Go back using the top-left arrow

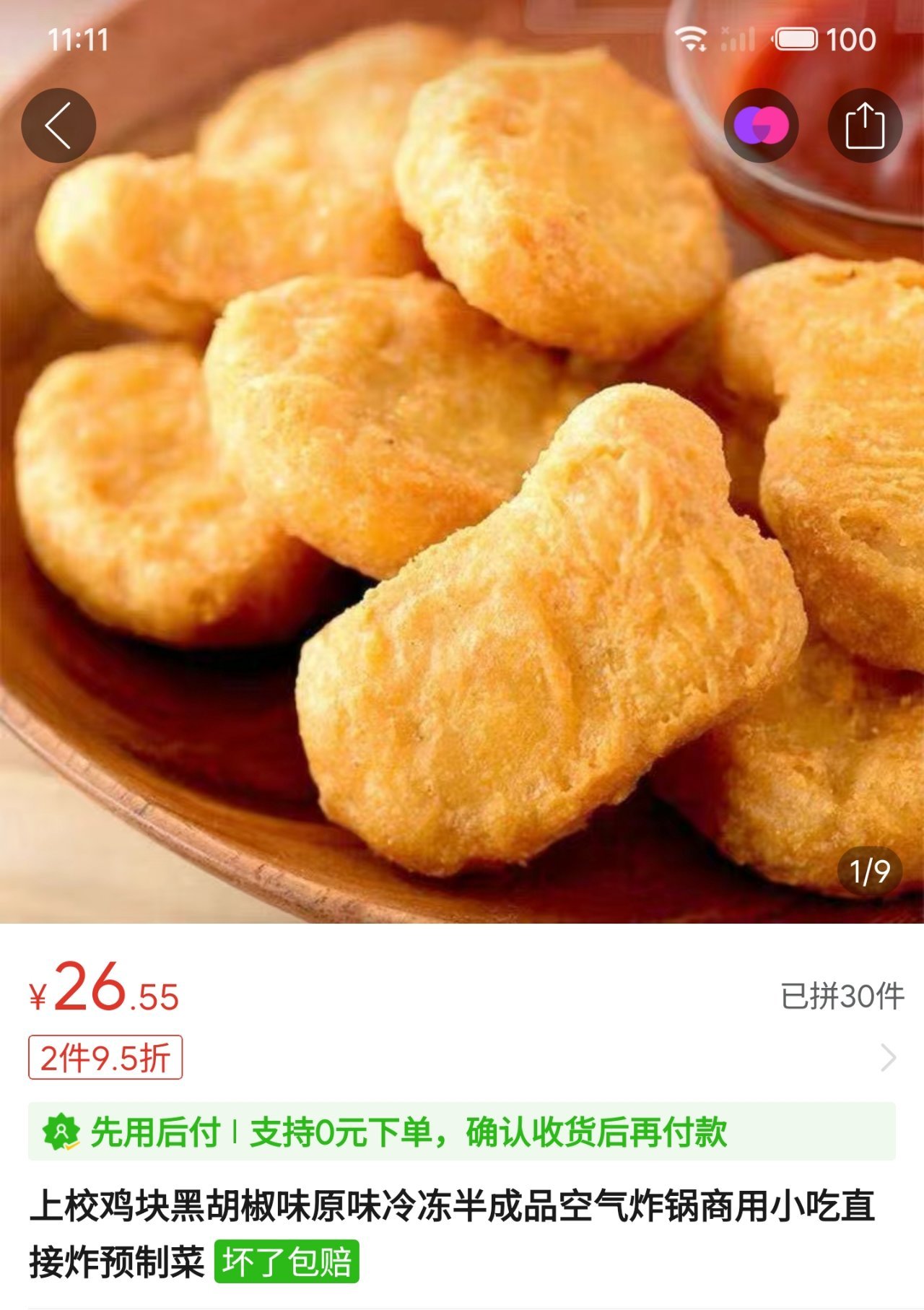tap(58, 126)
